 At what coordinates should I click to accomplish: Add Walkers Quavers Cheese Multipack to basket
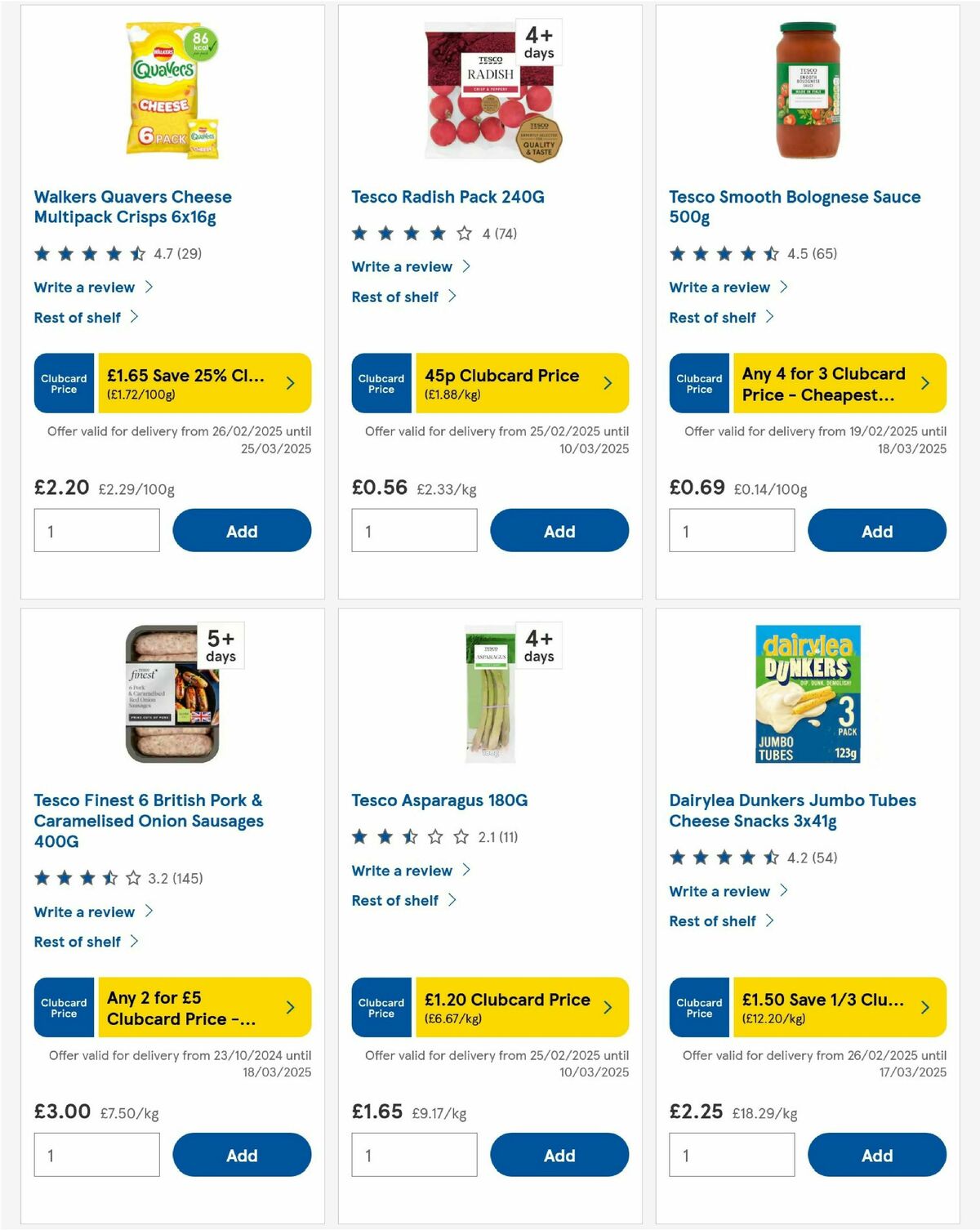tap(242, 530)
